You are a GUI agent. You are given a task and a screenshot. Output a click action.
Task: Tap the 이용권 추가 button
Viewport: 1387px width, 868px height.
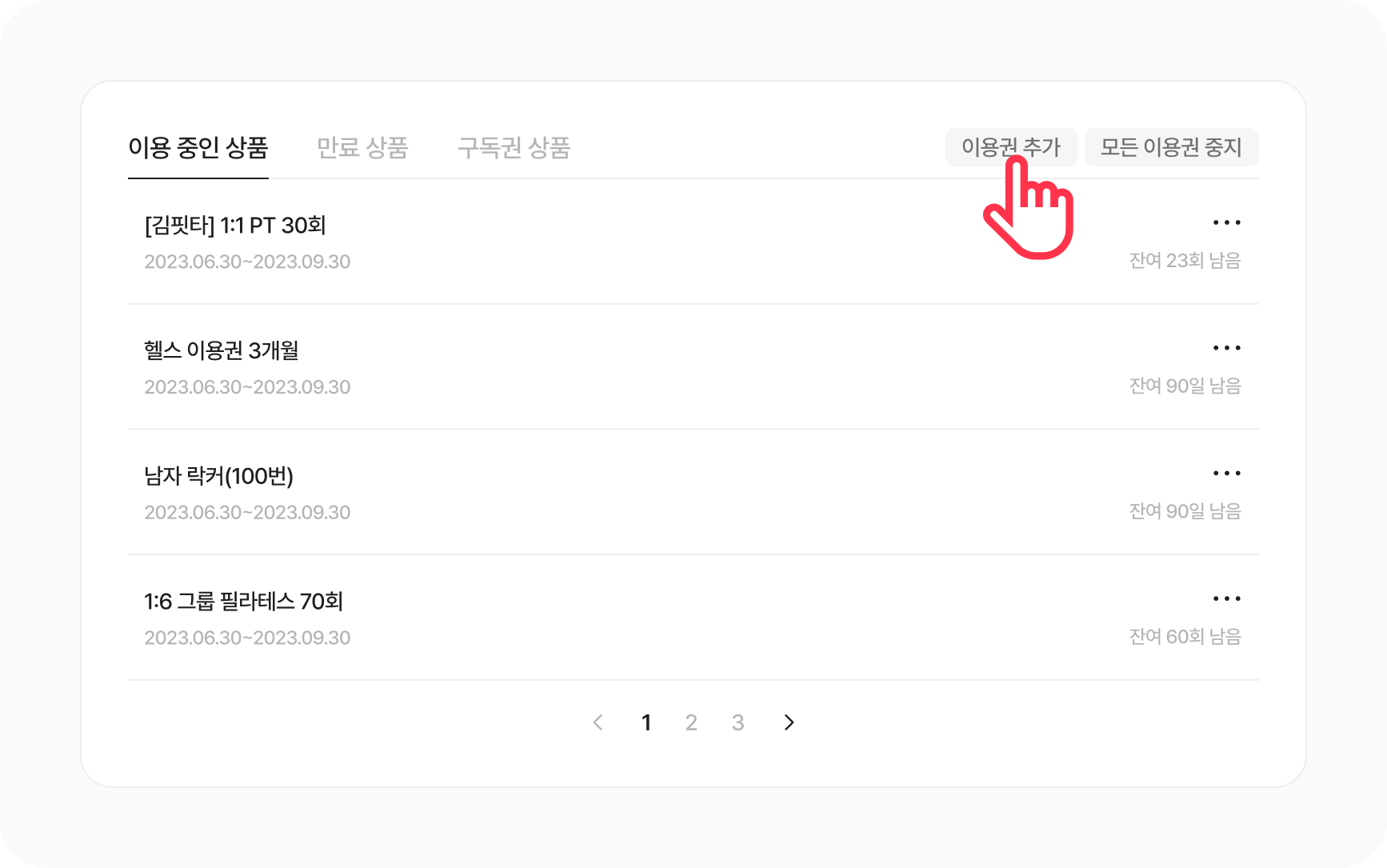click(x=1010, y=147)
